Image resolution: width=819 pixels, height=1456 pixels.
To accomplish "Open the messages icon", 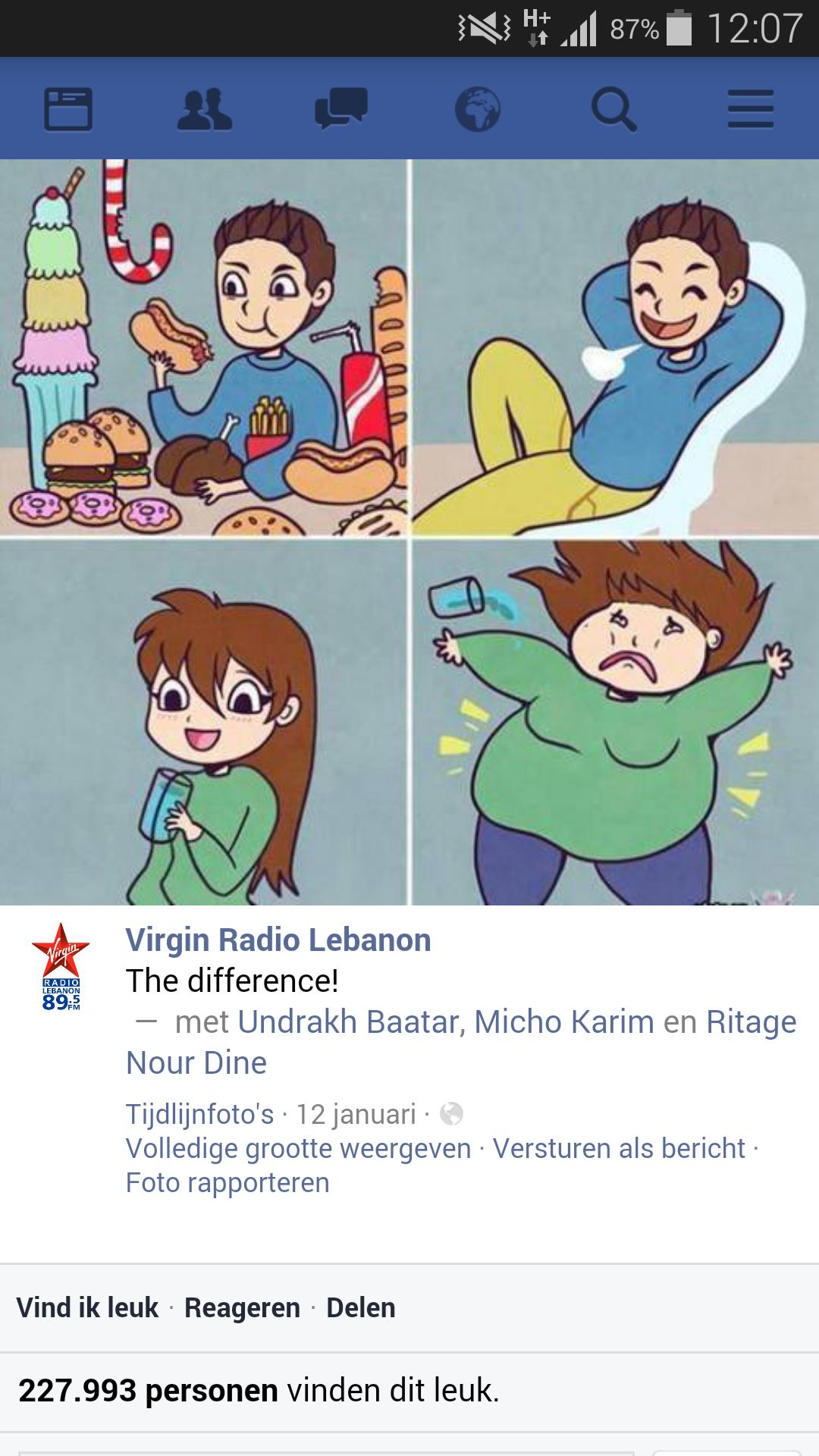I will pyautogui.click(x=341, y=110).
